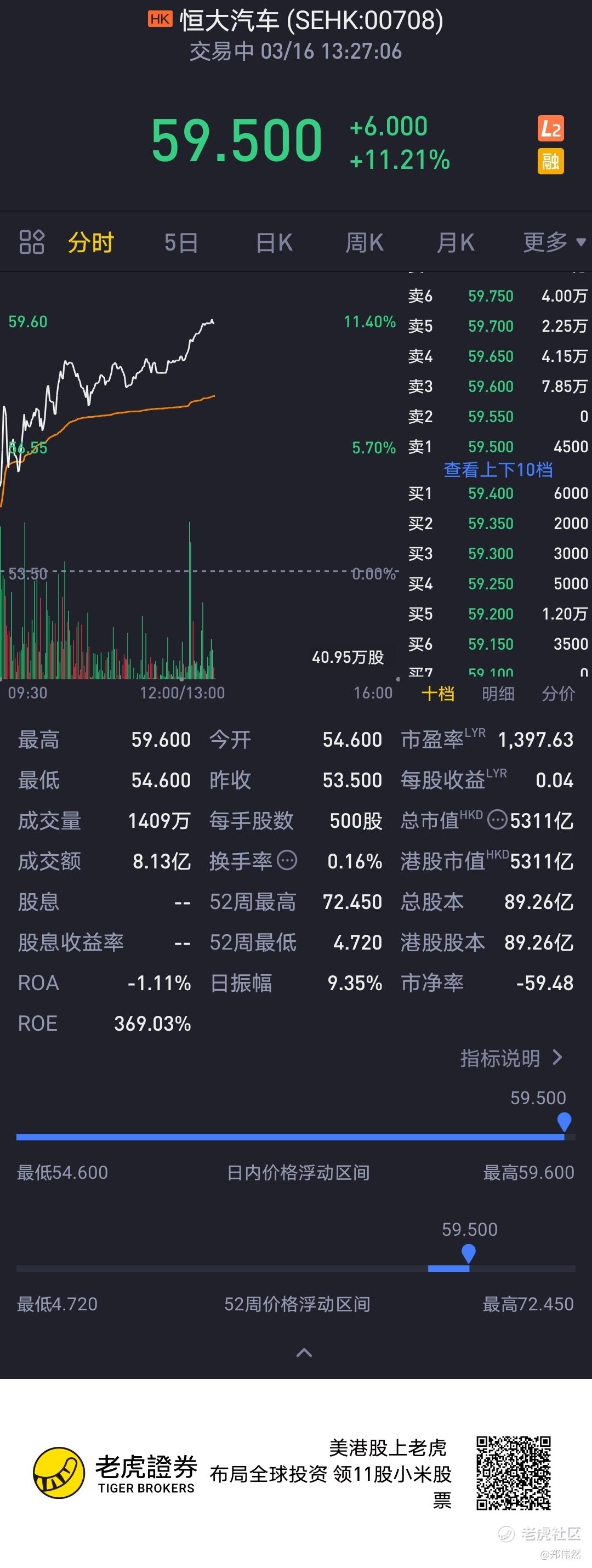Select the 十档 order book tab
Image resolution: width=592 pixels, height=1568 pixels.
tap(437, 694)
